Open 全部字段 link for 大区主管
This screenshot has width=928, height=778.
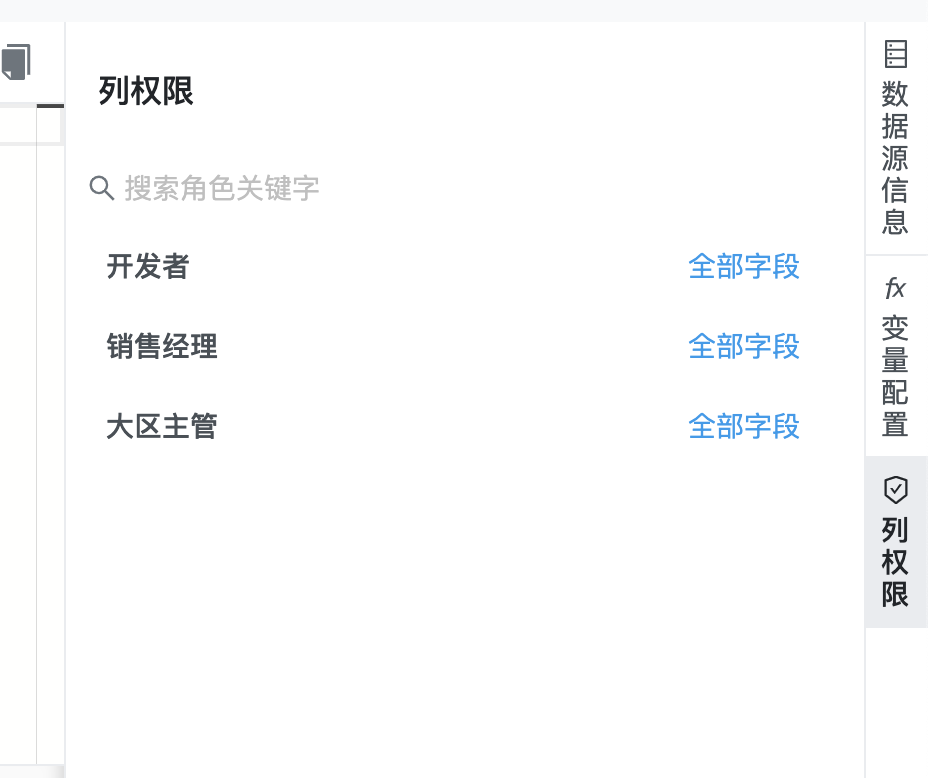point(743,427)
